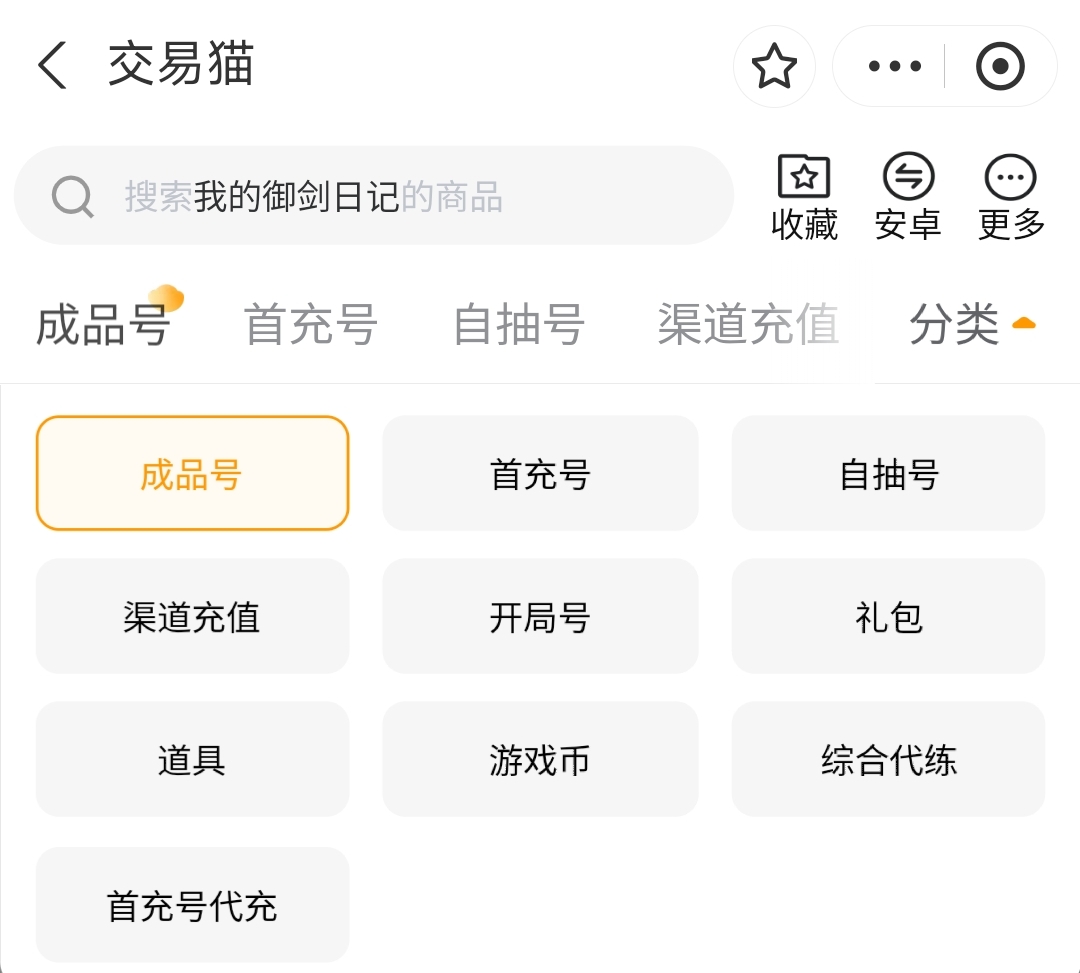Favorite this mini program with star icon
The image size is (1080, 973).
click(774, 67)
